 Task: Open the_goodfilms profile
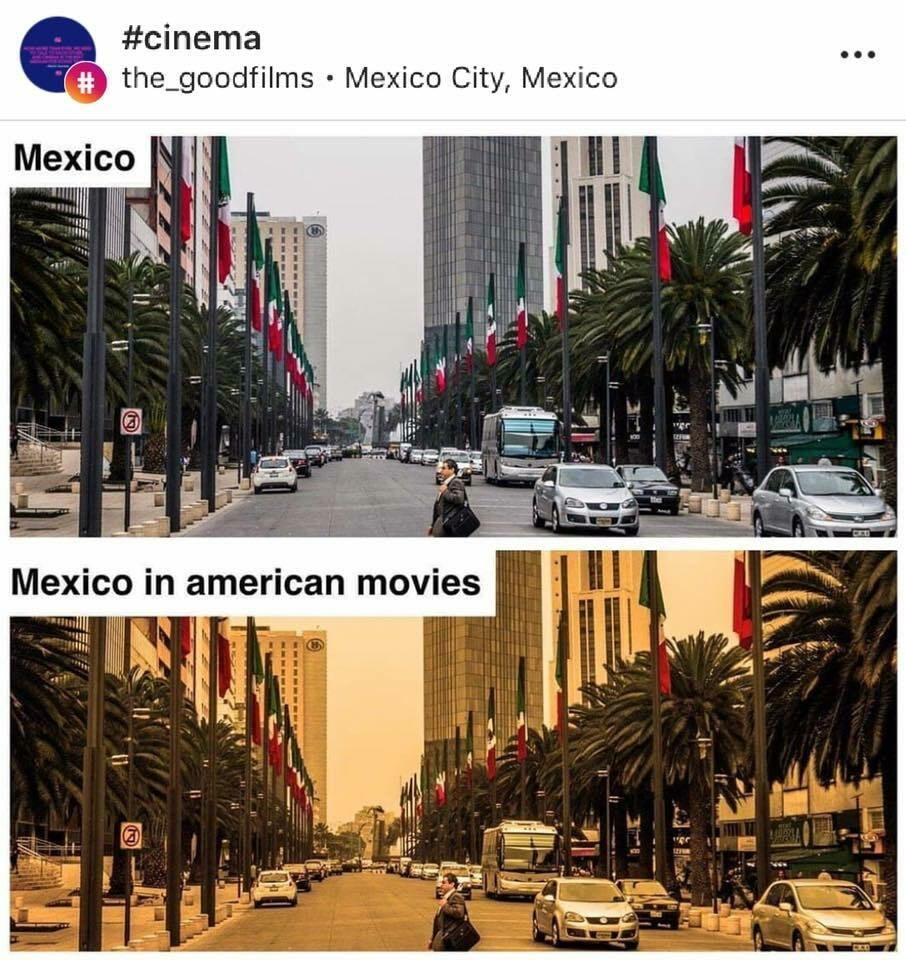tap(217, 78)
